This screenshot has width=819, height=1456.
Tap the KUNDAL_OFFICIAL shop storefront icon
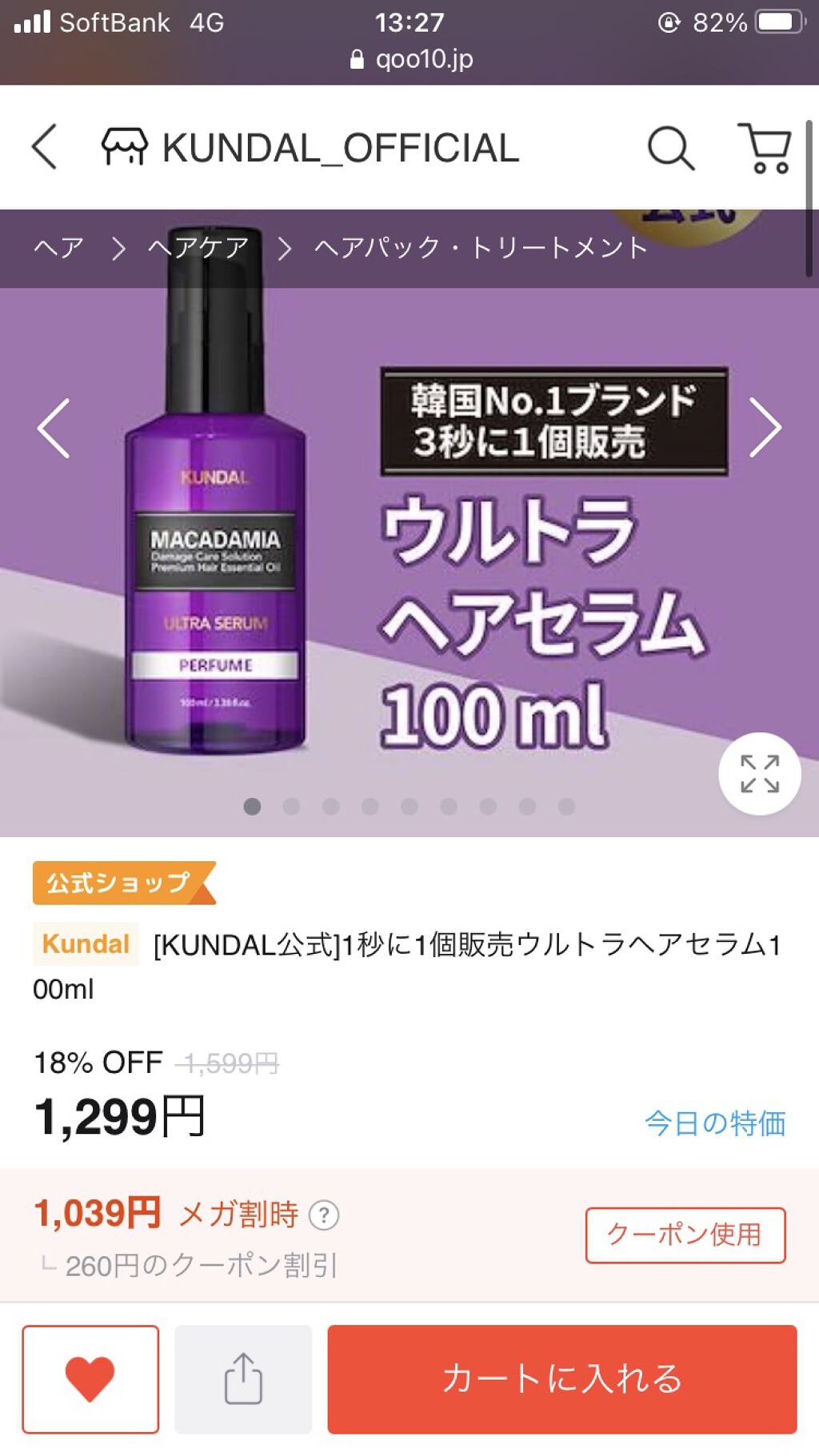tap(124, 146)
